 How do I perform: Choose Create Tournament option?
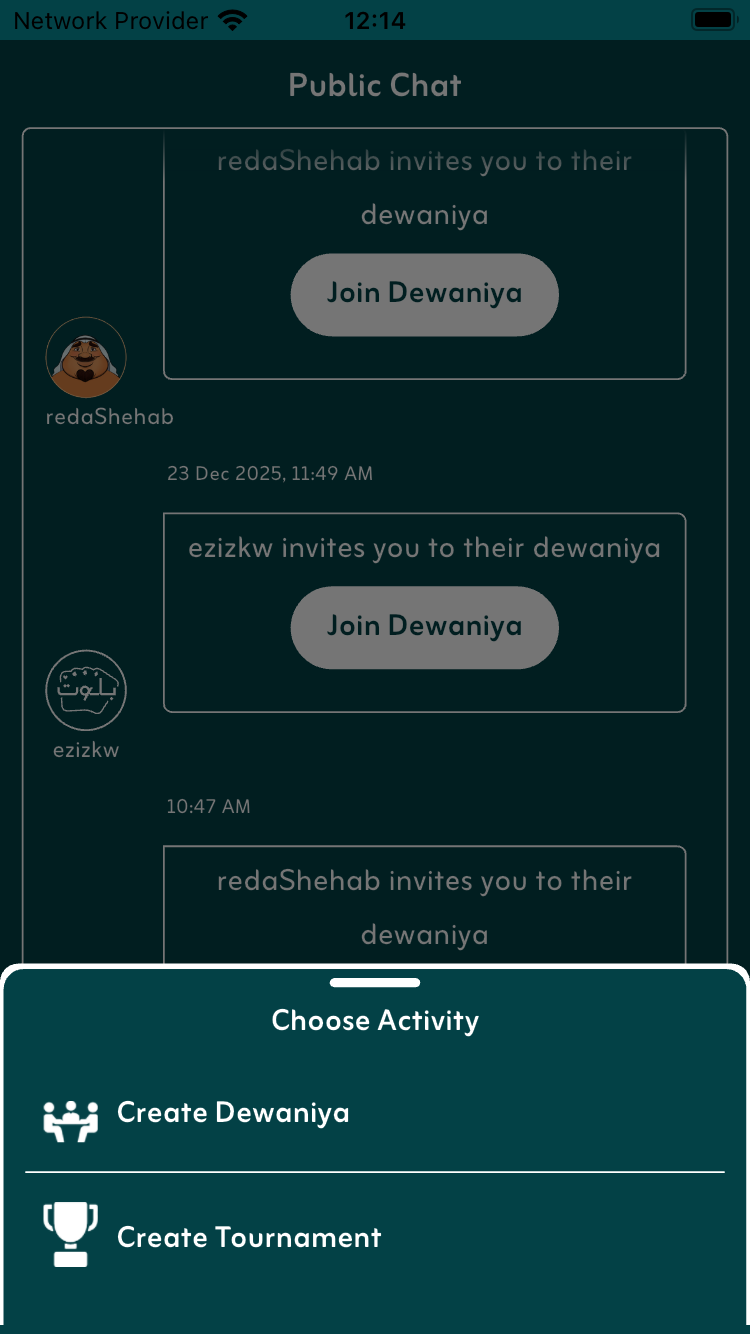click(x=249, y=1238)
